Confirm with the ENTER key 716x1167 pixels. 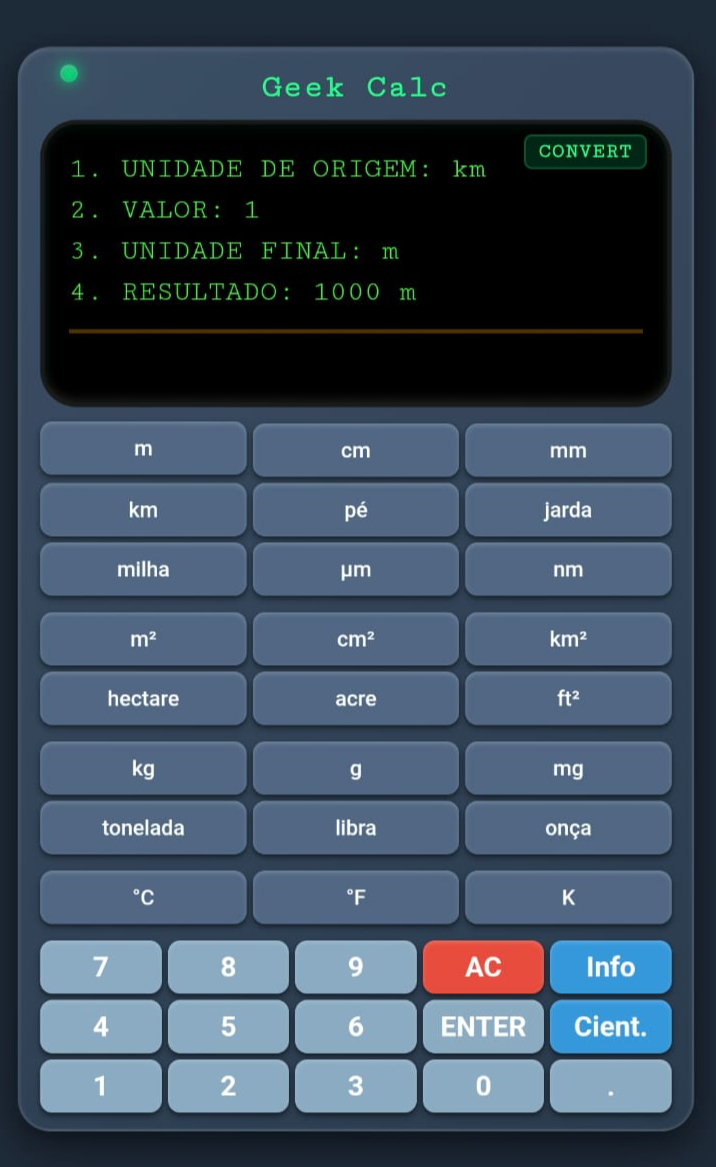pos(483,1026)
